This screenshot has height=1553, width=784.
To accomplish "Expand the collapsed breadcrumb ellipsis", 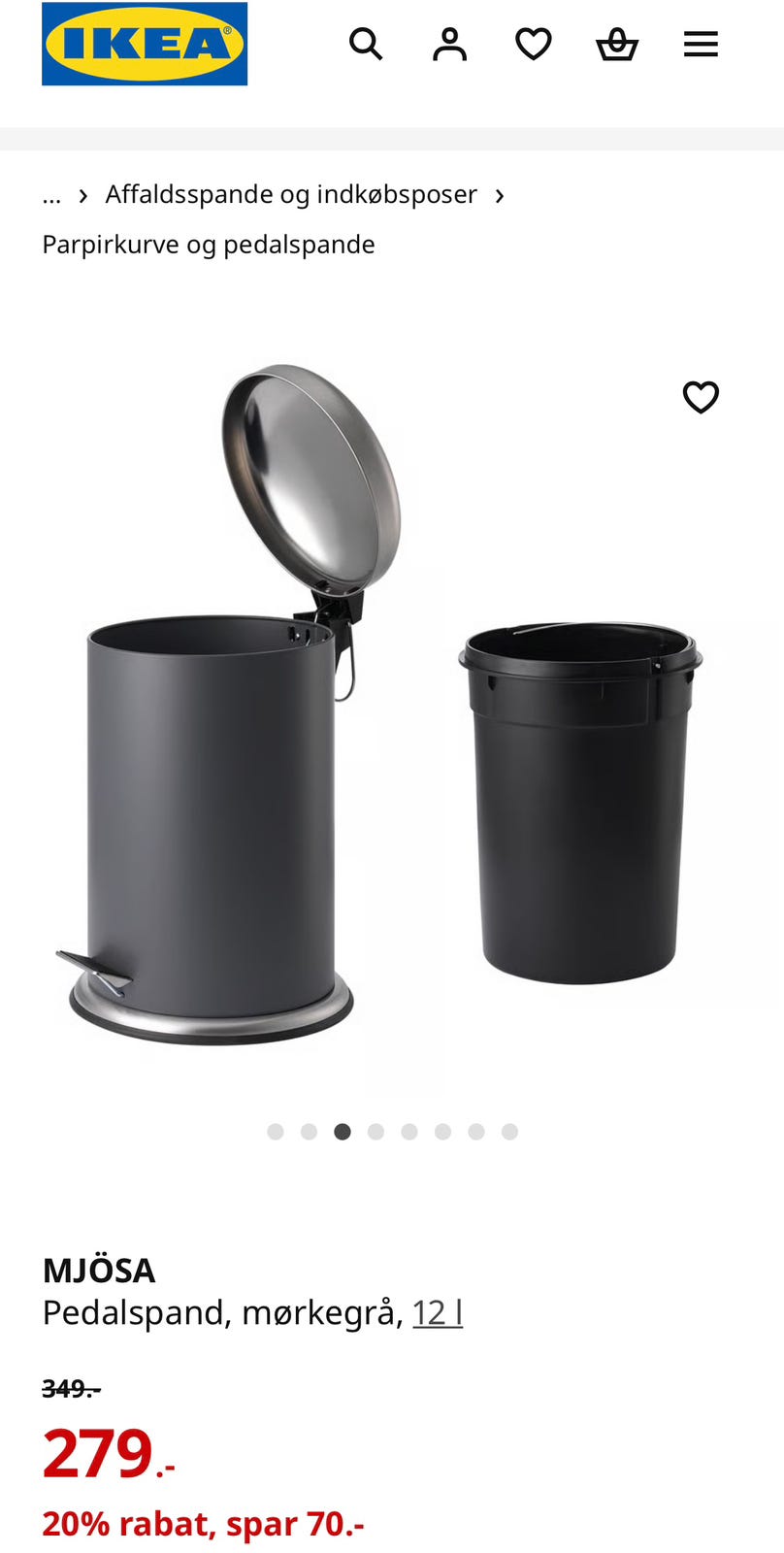I will pyautogui.click(x=51, y=195).
